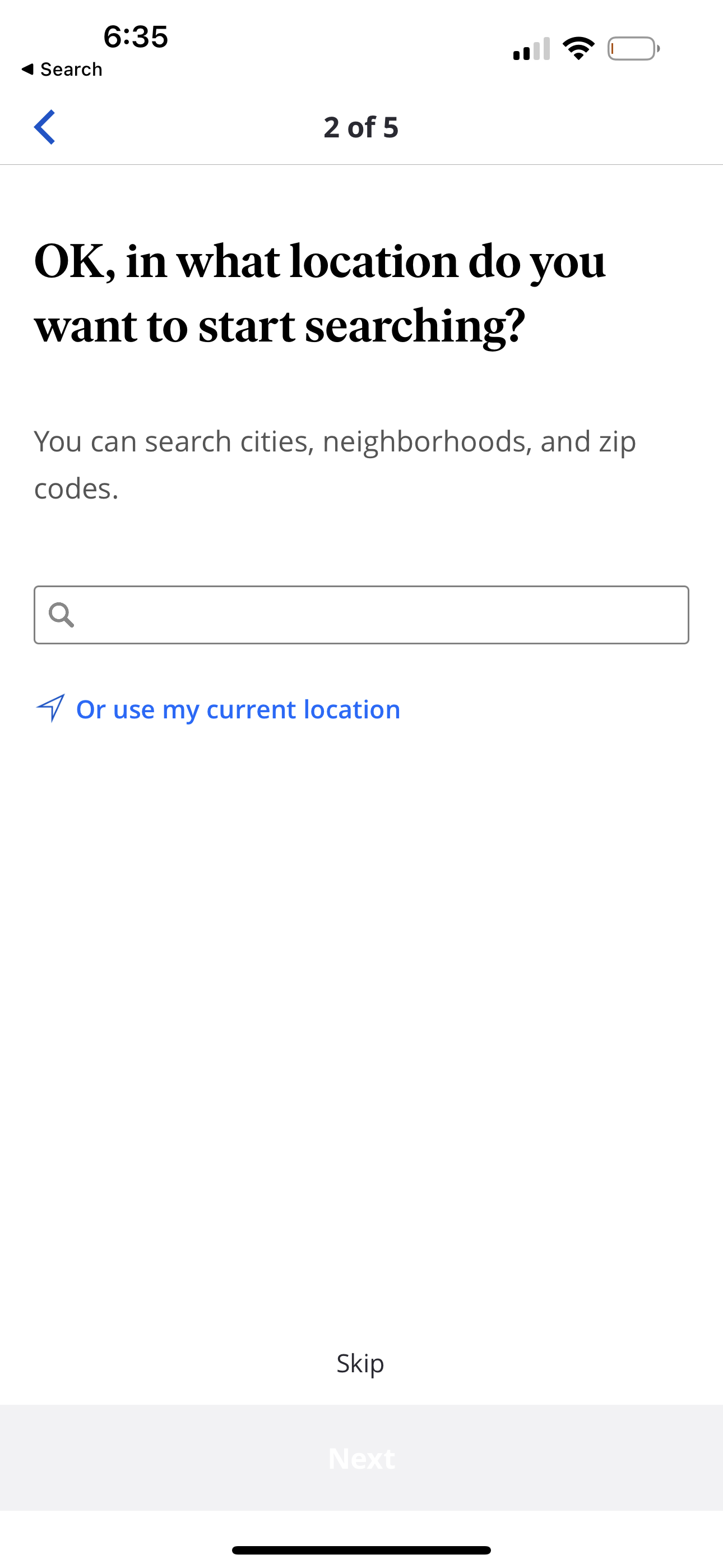723x1568 pixels.
Task: Click the Skip option
Action: click(x=360, y=1363)
